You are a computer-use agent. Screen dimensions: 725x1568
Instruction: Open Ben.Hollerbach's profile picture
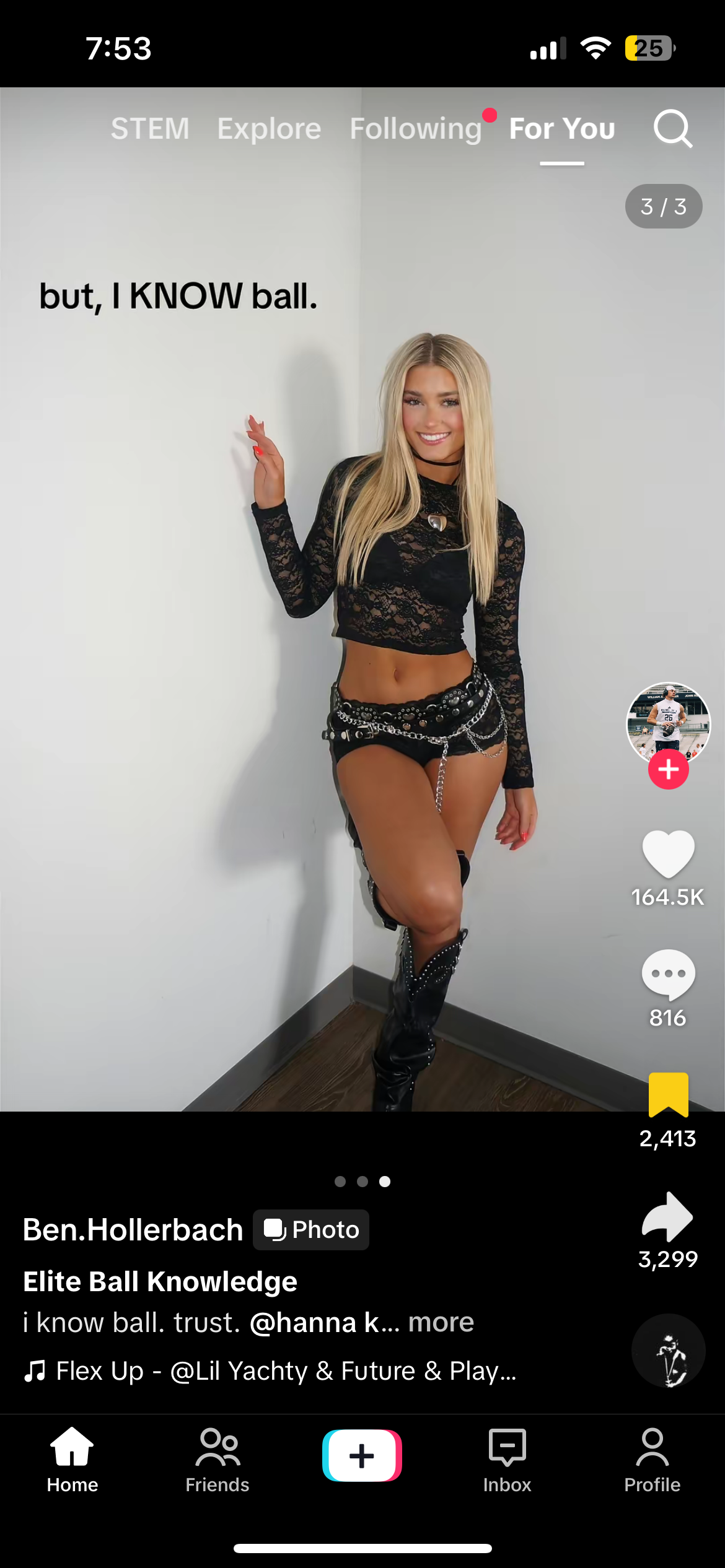[x=668, y=721]
